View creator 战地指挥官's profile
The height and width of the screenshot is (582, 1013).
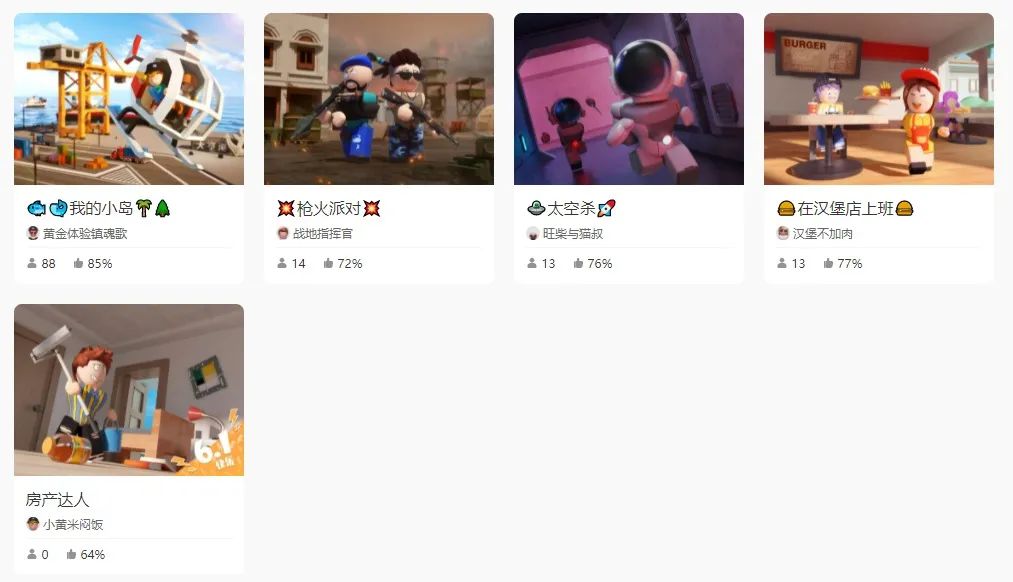pyautogui.click(x=322, y=234)
